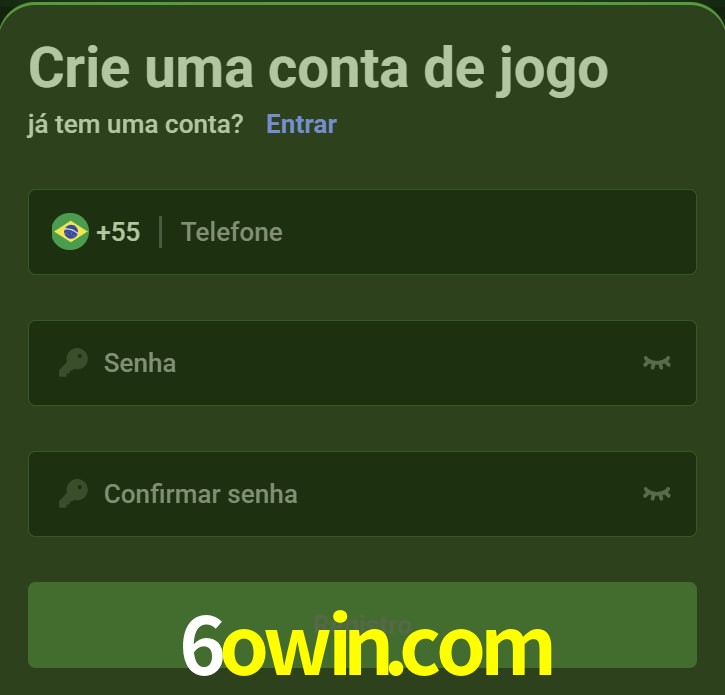Open the +55 country code selector

[97, 232]
